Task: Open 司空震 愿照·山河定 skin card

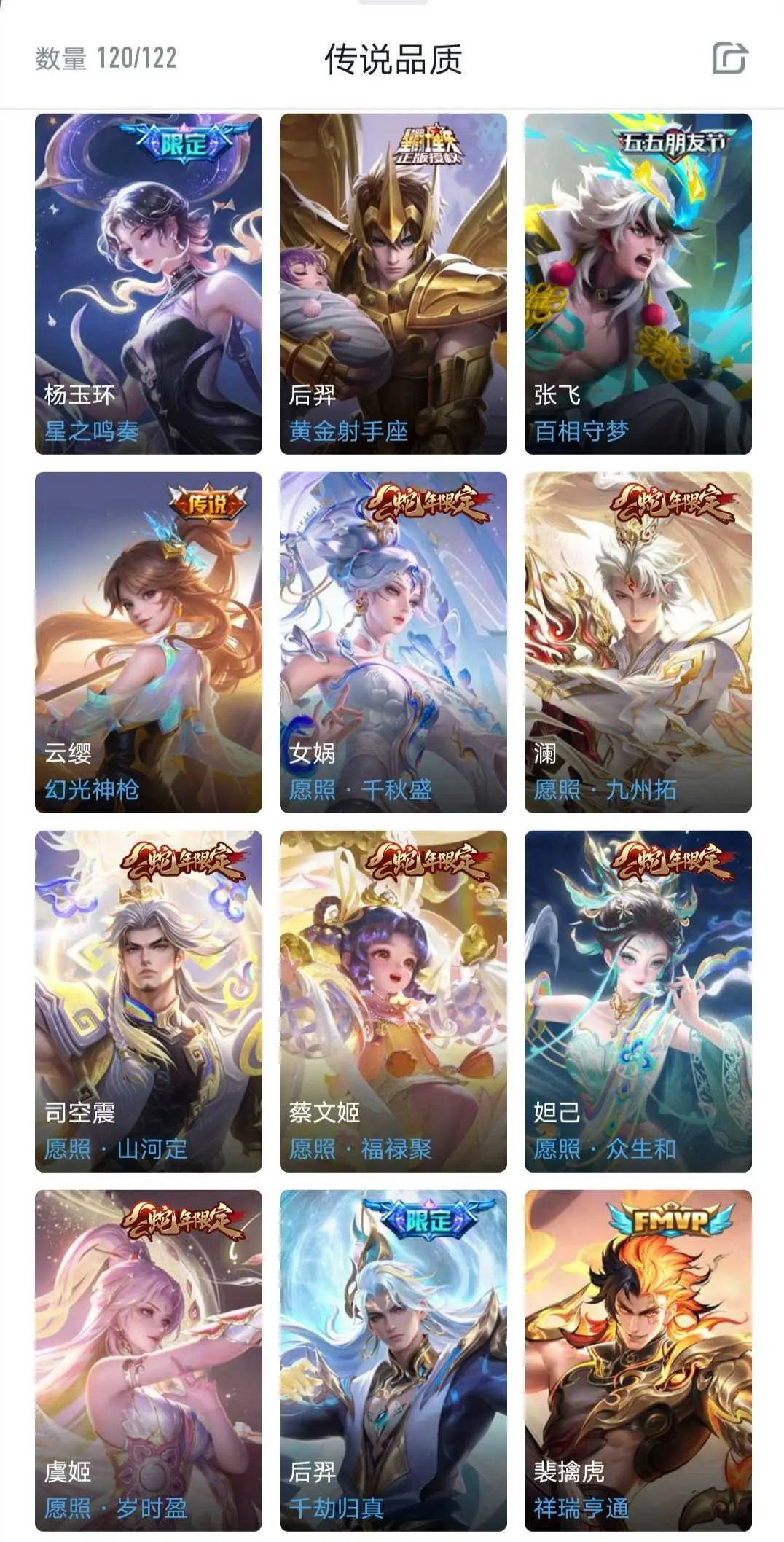Action: 149,1001
